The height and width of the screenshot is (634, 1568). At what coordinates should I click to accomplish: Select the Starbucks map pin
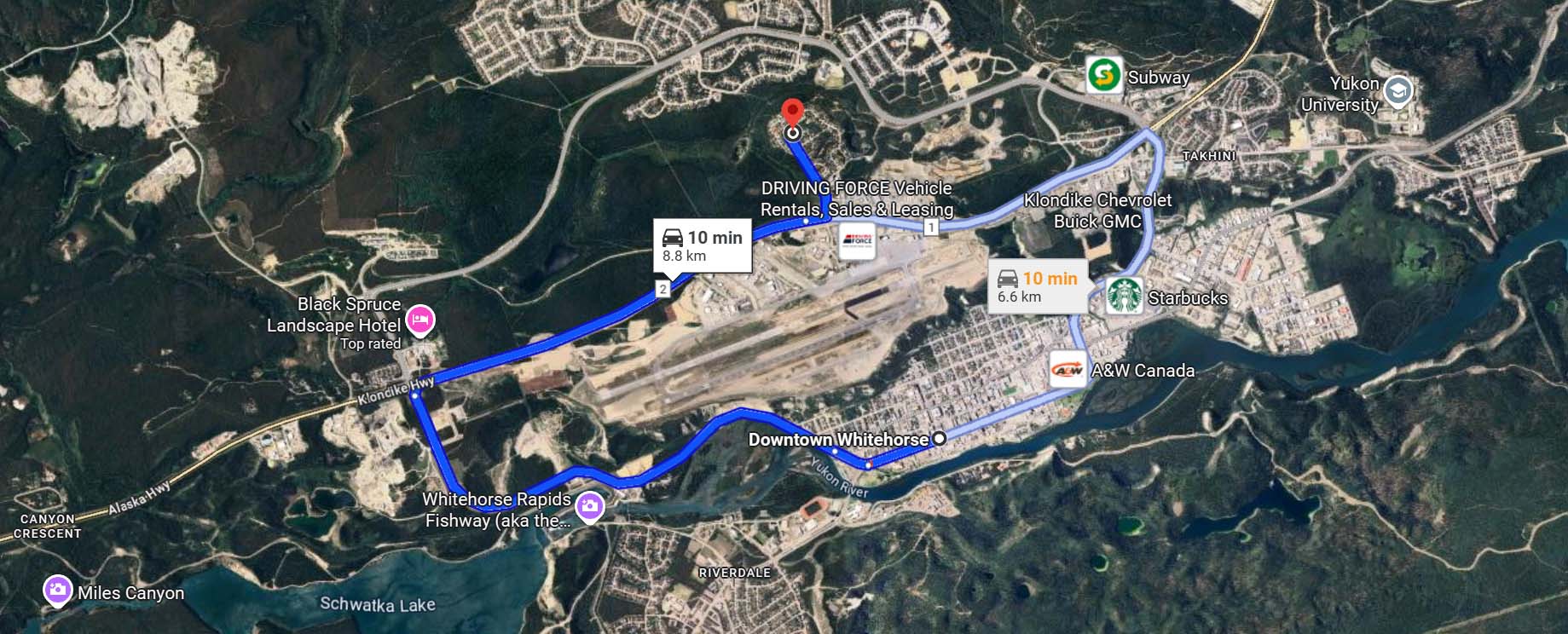[x=1125, y=296]
